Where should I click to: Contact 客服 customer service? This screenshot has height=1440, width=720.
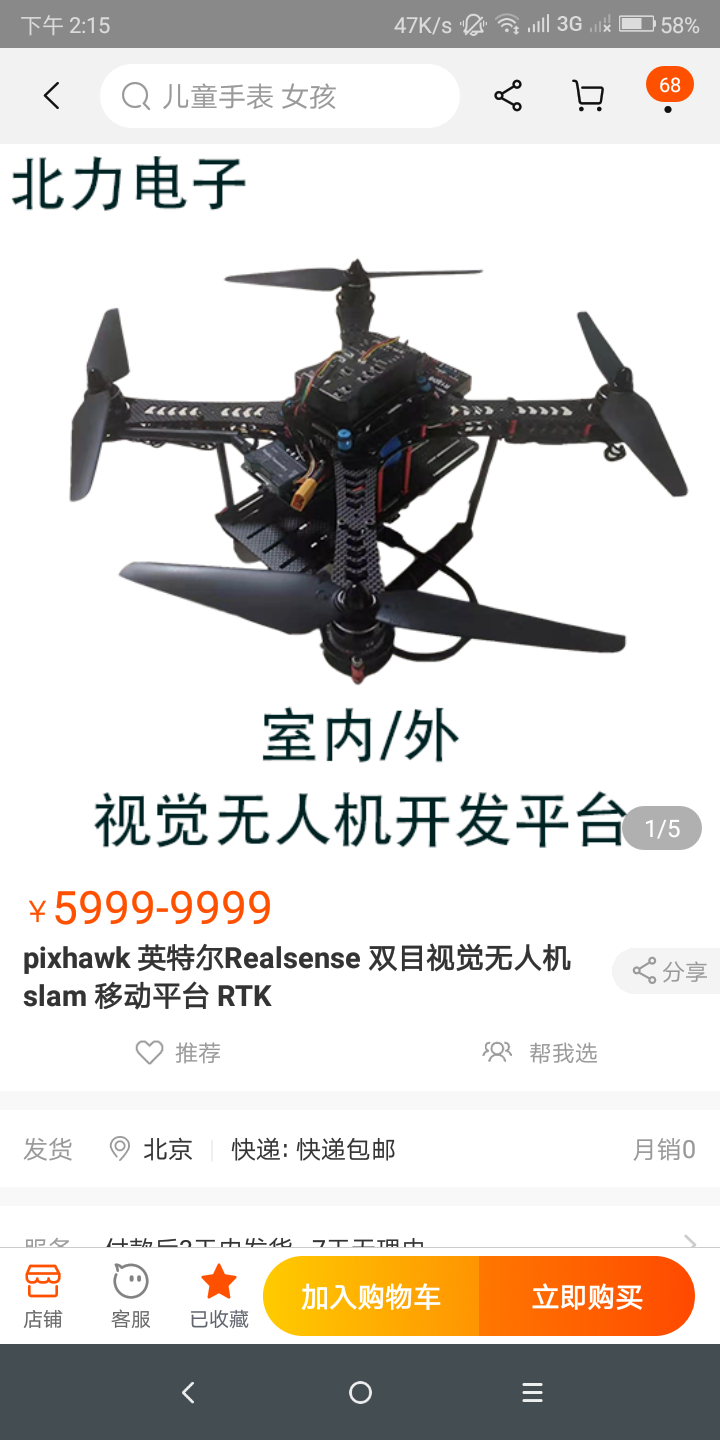pos(131,1296)
